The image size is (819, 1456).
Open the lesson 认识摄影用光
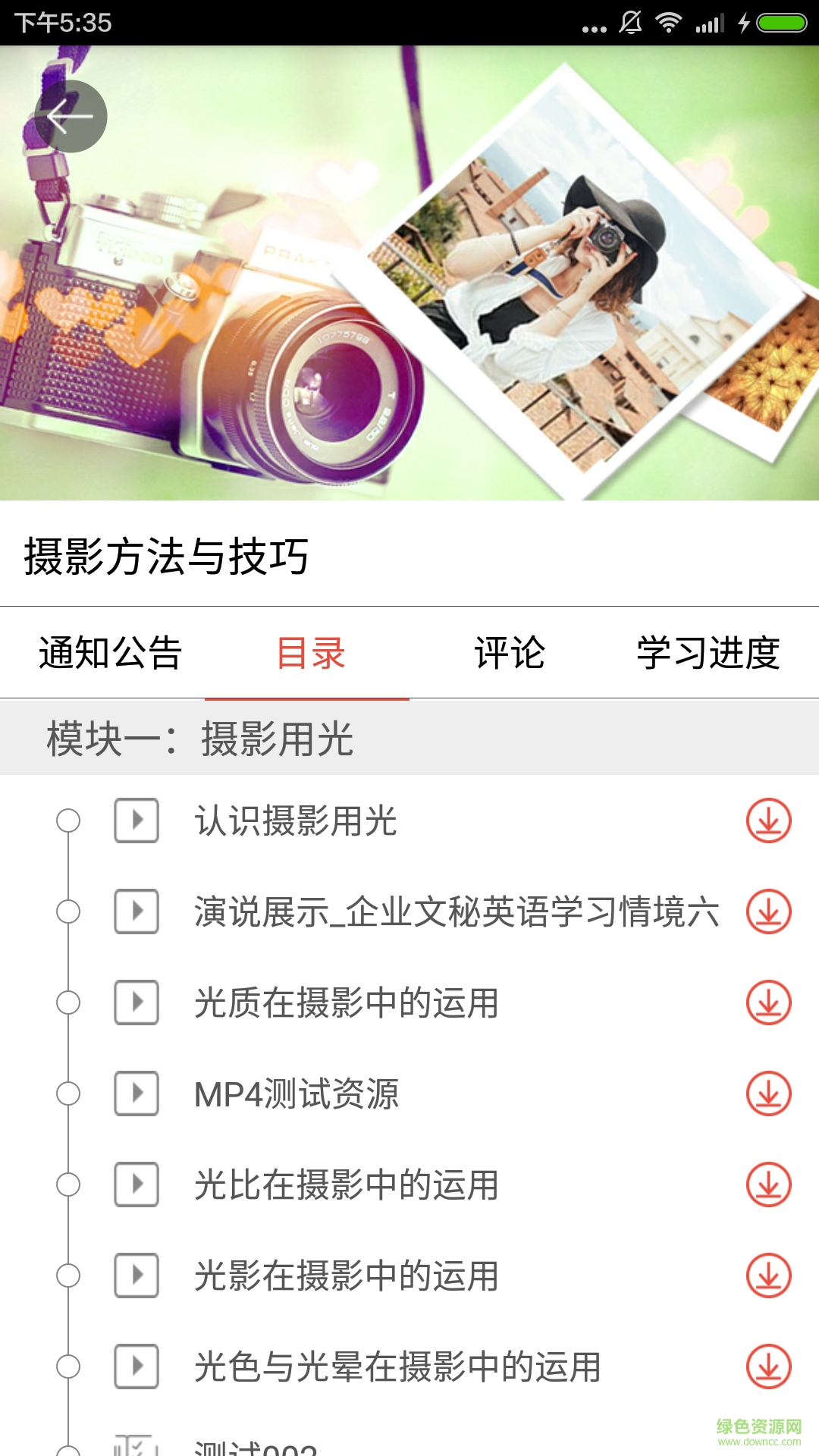296,821
